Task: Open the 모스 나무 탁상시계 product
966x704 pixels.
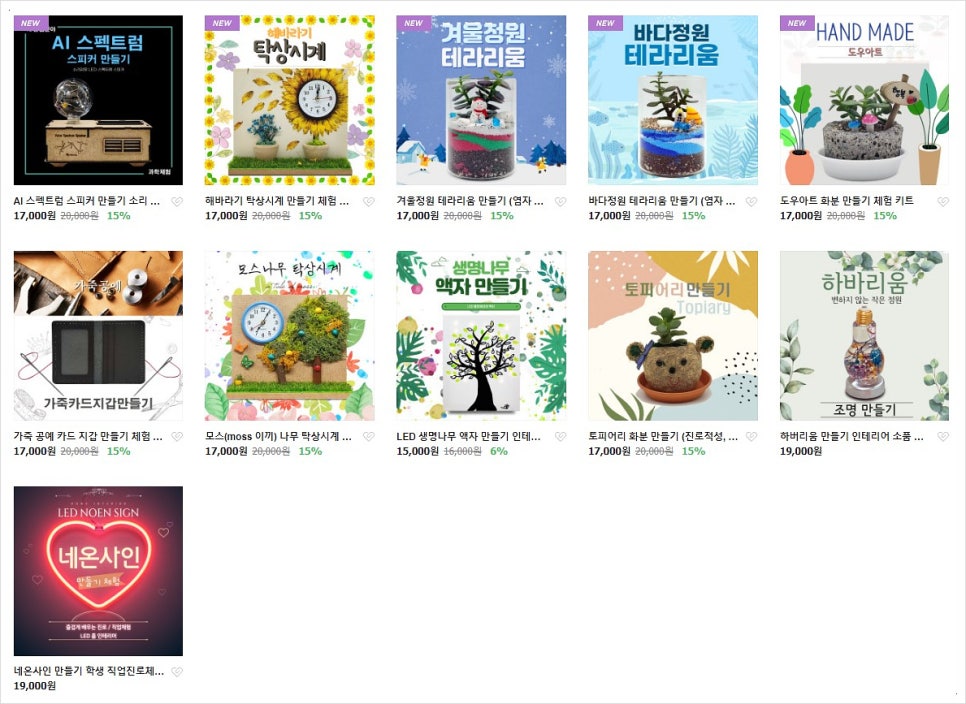Action: tap(289, 336)
